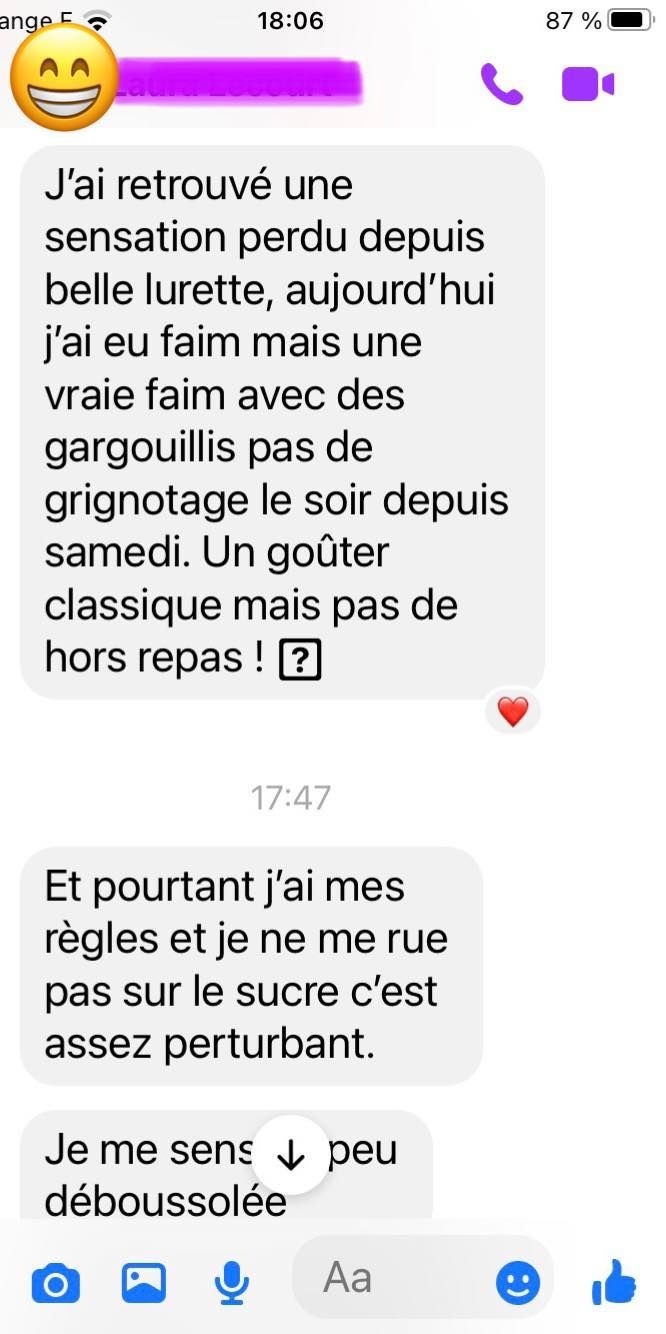This screenshot has height=1334, width=666.
Task: Send a thumbs-up like
Action: point(614,1282)
